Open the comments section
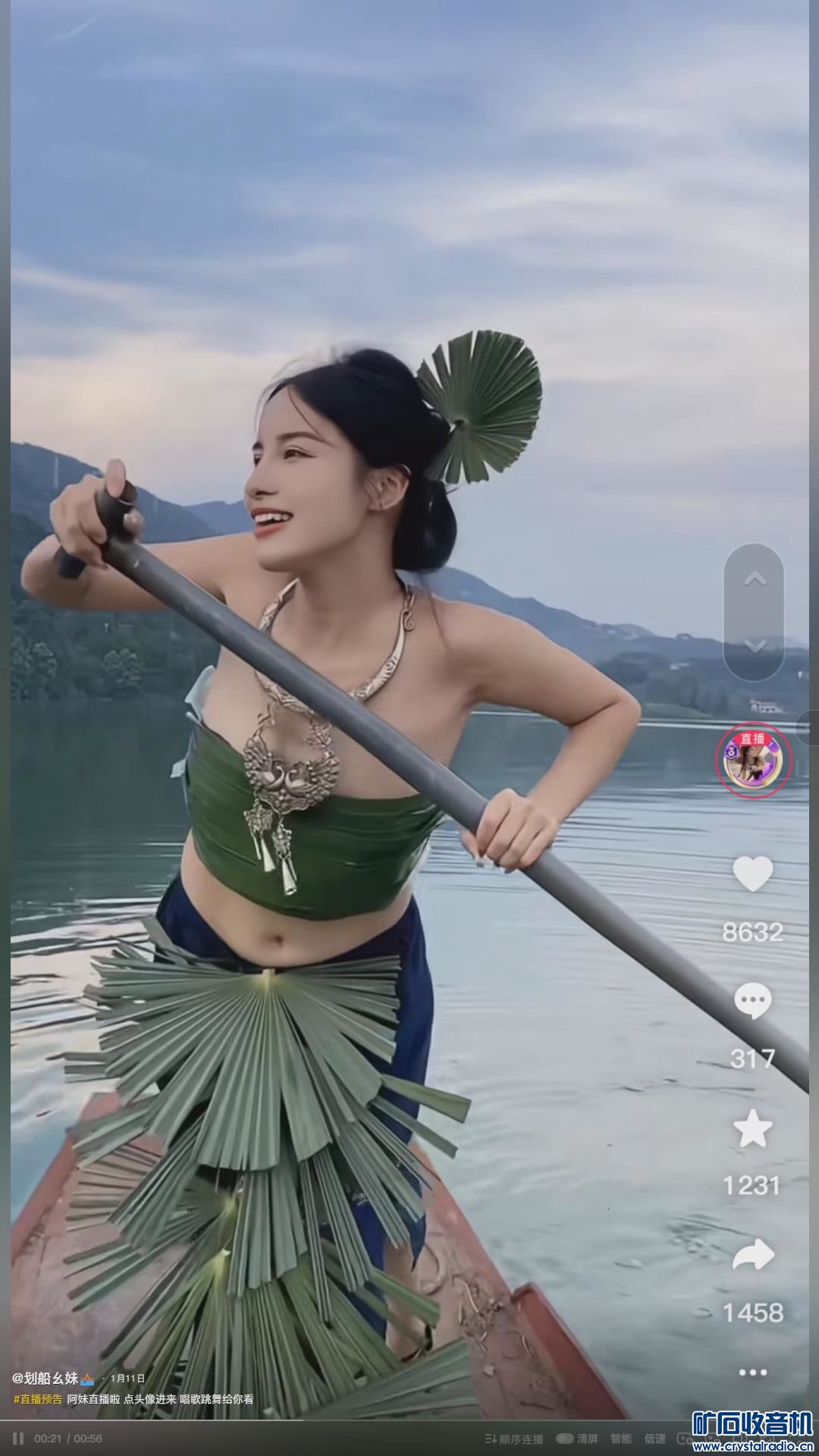This screenshot has width=819, height=1456. click(752, 1002)
